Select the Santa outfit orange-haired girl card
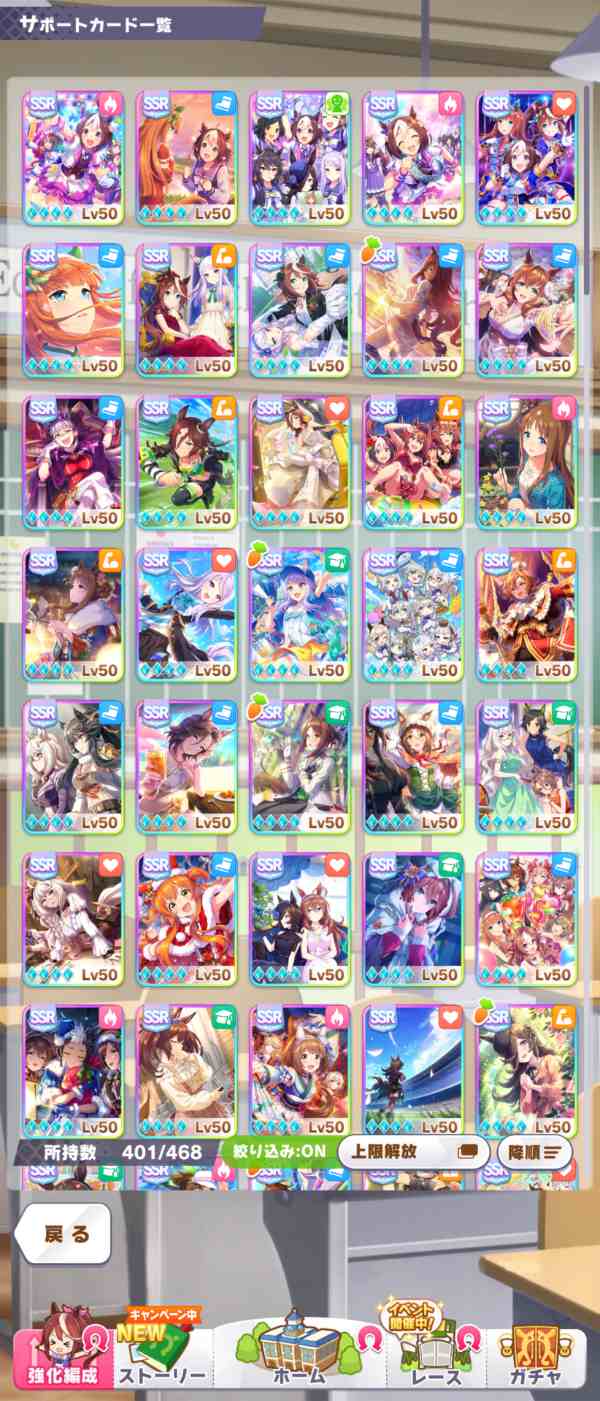Image resolution: width=600 pixels, height=1401 pixels. pyautogui.click(x=186, y=918)
